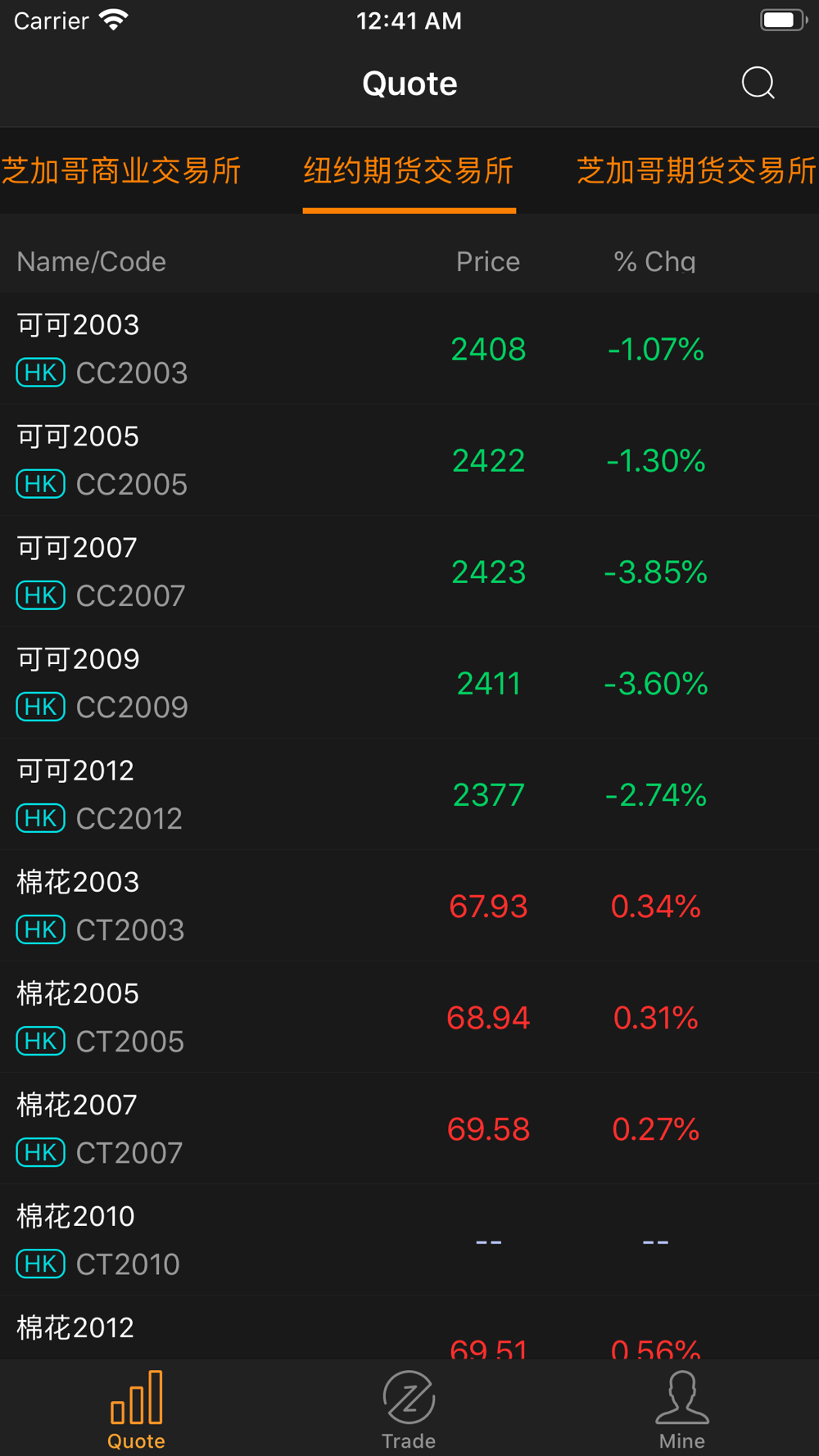Open quote for 可可2003 CC2003

pos(409,349)
